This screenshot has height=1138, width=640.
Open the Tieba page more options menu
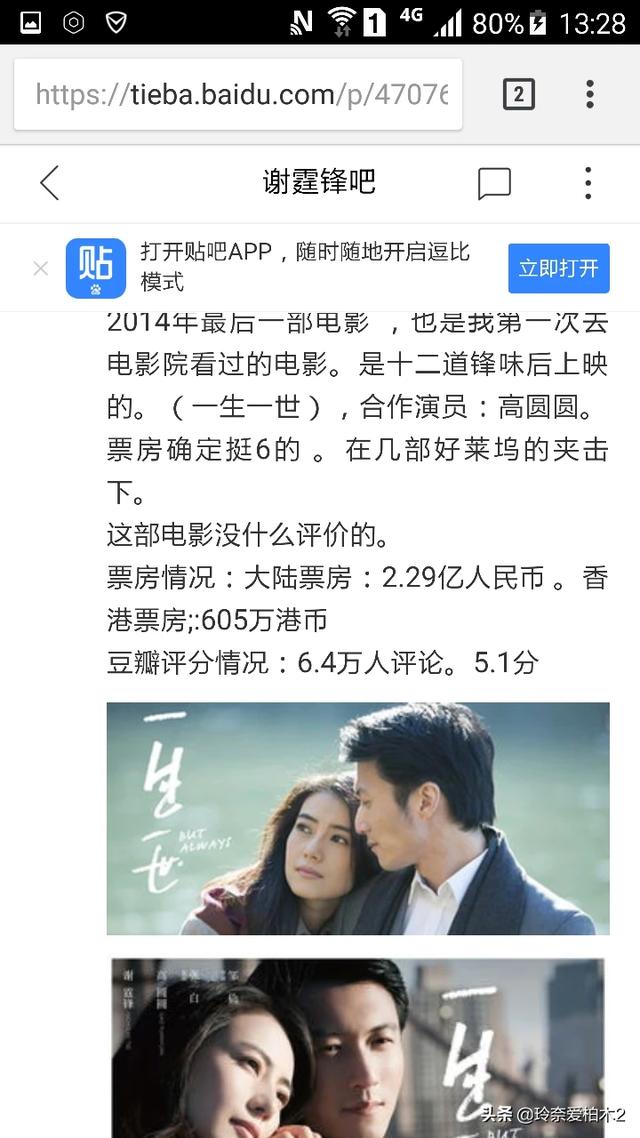point(588,183)
